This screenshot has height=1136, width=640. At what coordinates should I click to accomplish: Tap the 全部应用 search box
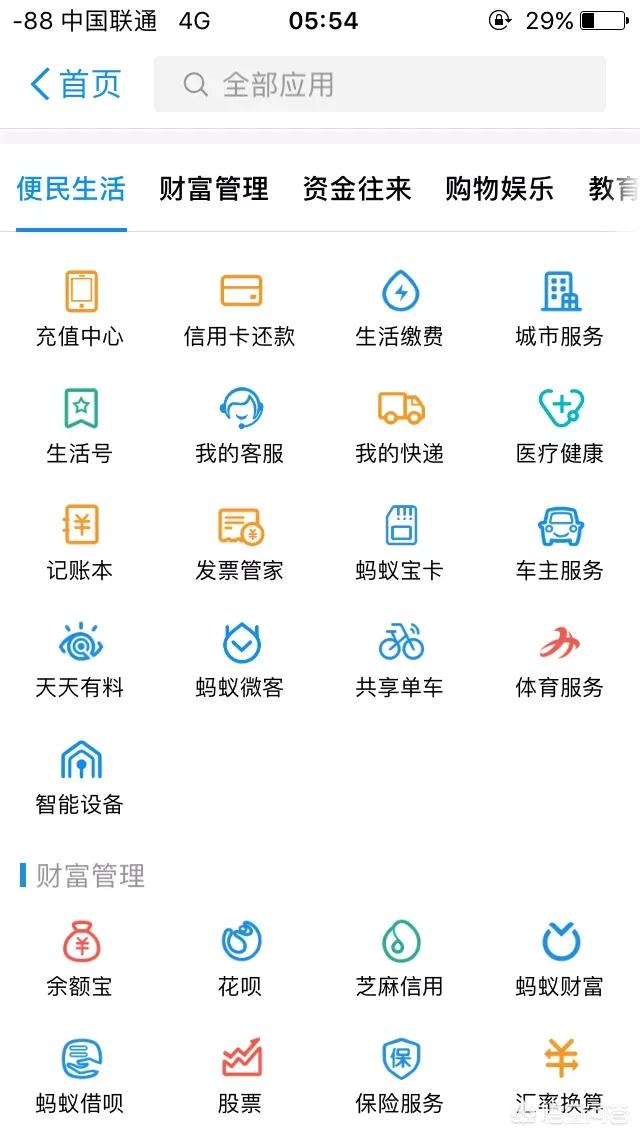379,84
